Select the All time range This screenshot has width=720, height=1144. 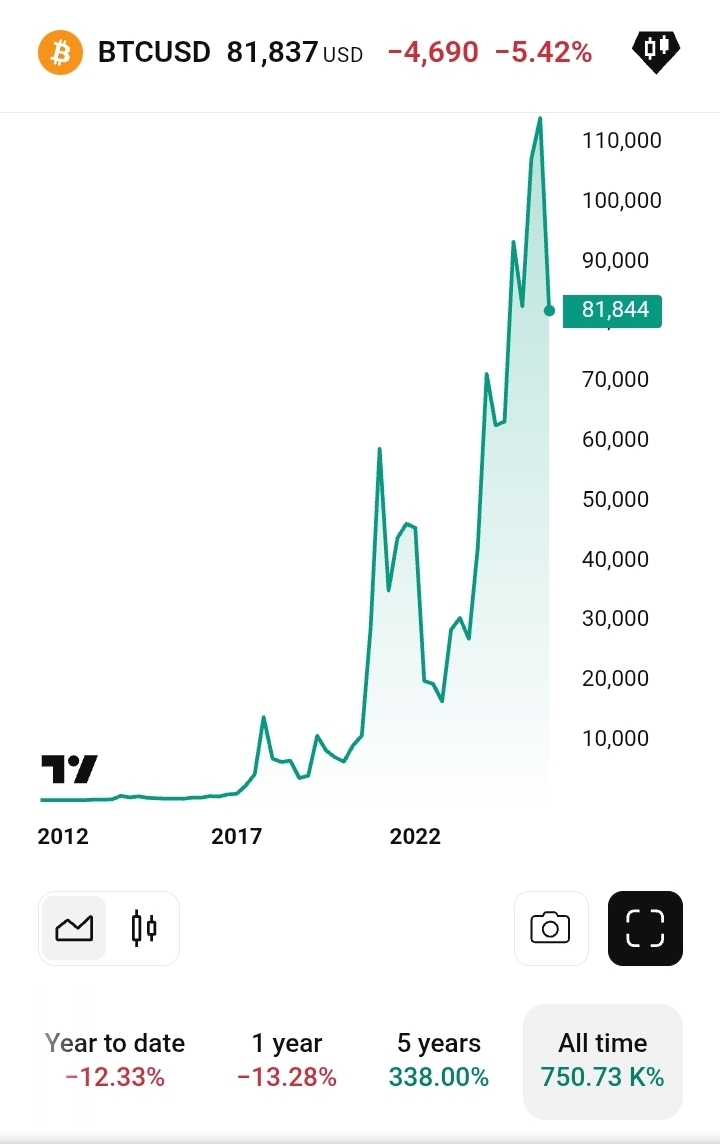[602, 1060]
